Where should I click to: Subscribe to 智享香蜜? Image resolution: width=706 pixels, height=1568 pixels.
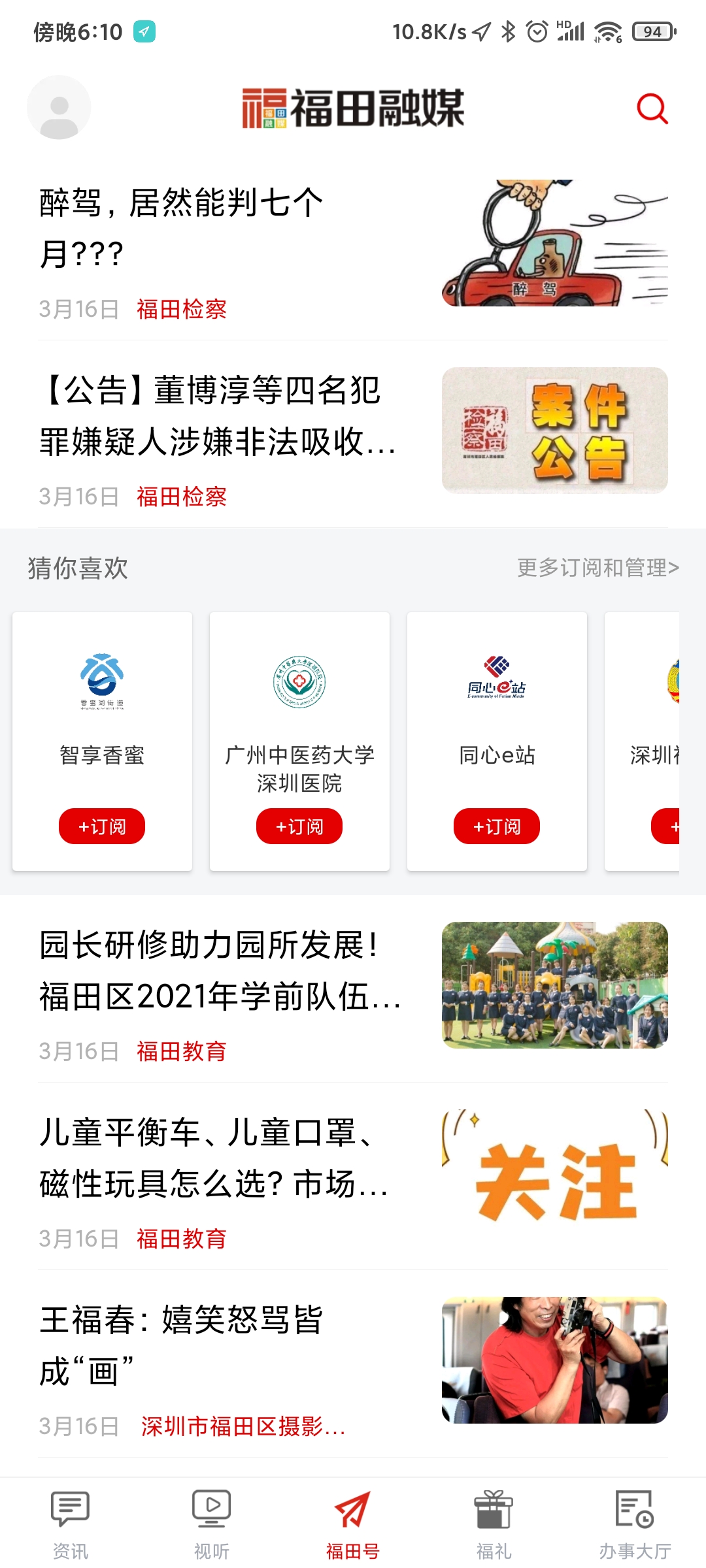point(102,826)
